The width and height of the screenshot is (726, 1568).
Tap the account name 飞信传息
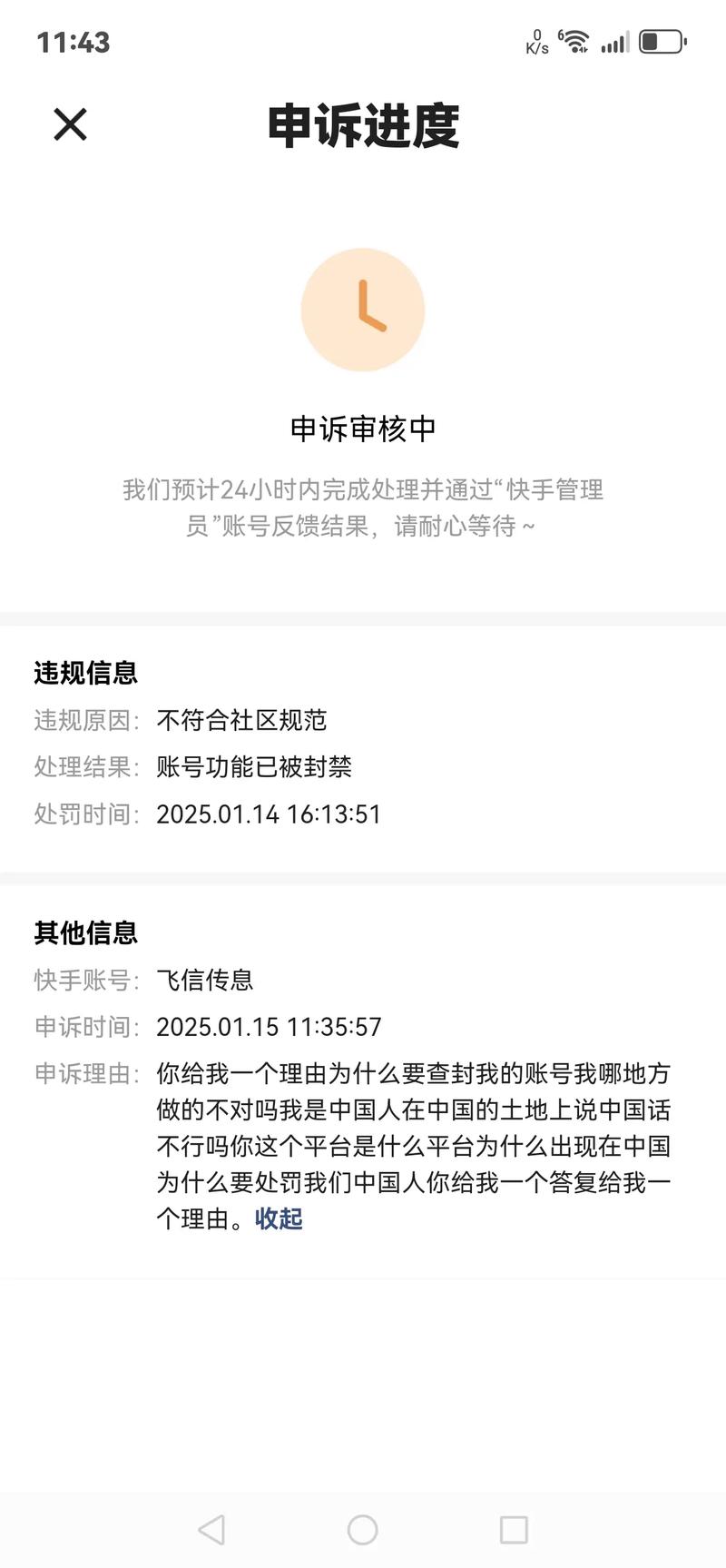[205, 981]
